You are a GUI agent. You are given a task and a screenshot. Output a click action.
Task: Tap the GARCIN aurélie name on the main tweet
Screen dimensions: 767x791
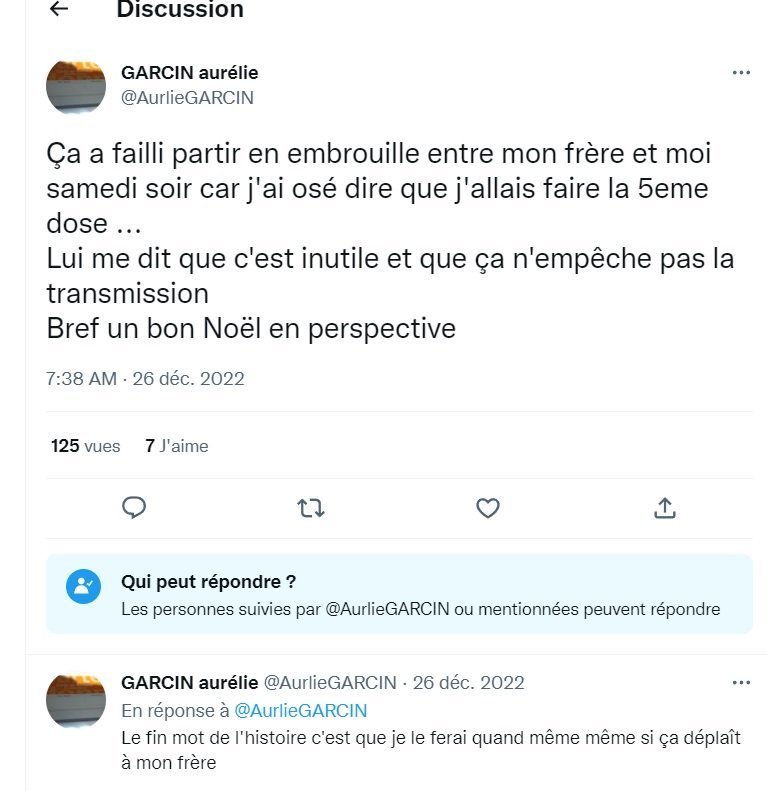click(x=190, y=73)
